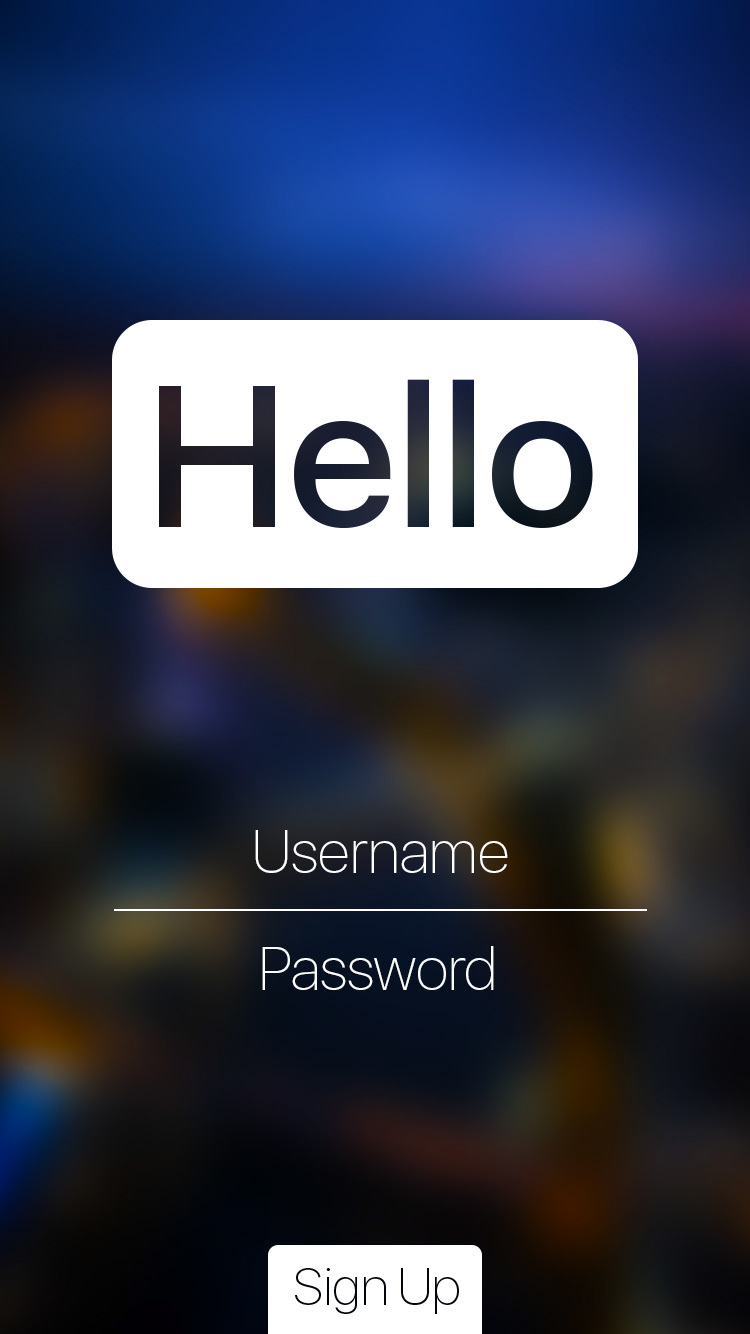
Task: Tap the Username field
Action: [x=380, y=852]
